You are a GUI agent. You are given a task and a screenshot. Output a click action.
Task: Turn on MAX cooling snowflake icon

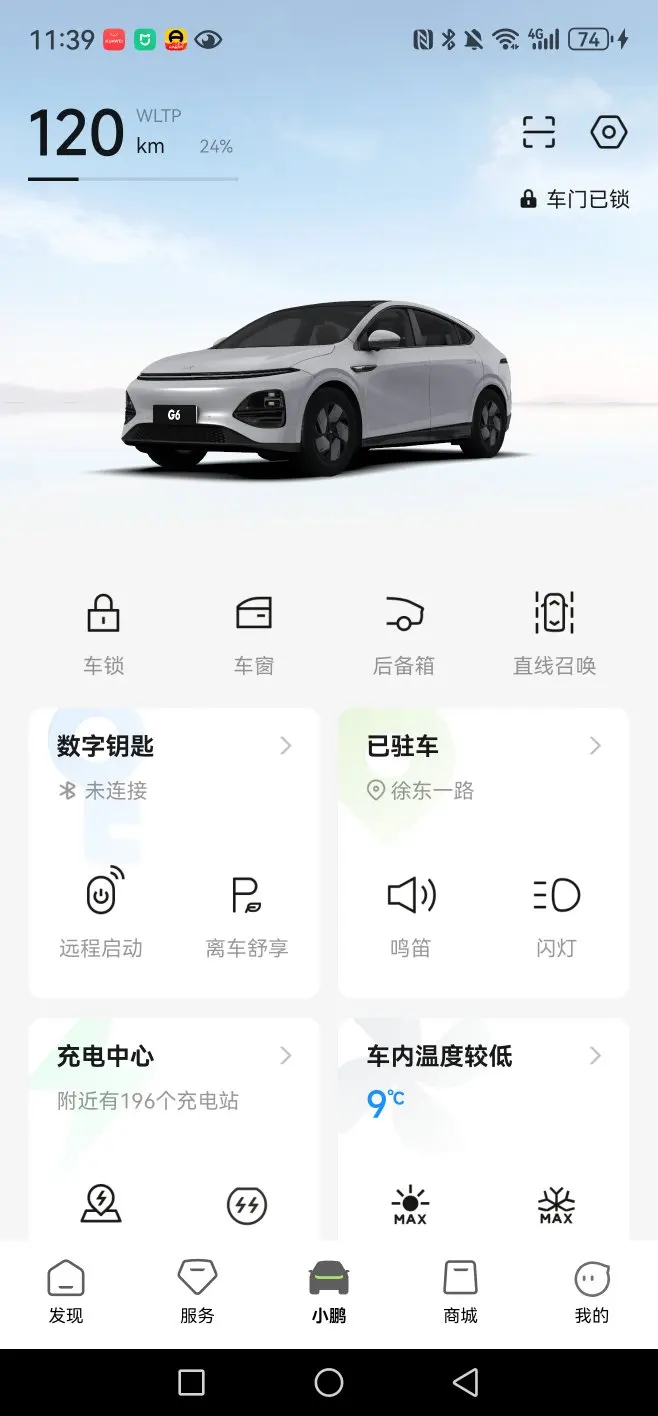[x=556, y=1205]
